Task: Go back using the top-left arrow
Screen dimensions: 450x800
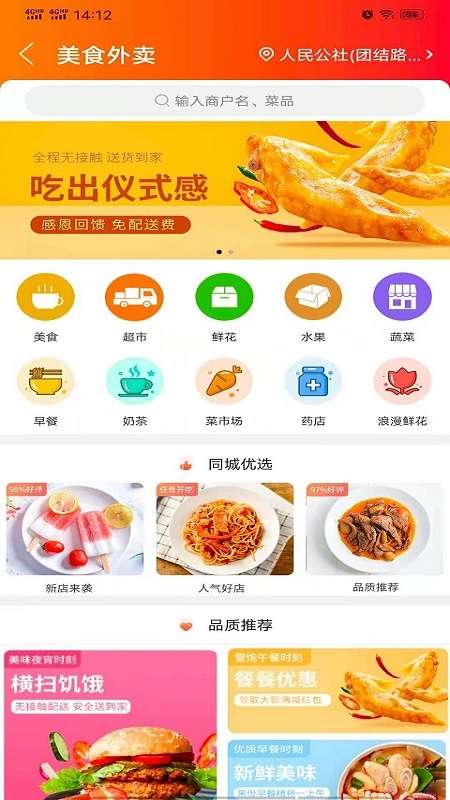Action: pyautogui.click(x=27, y=54)
